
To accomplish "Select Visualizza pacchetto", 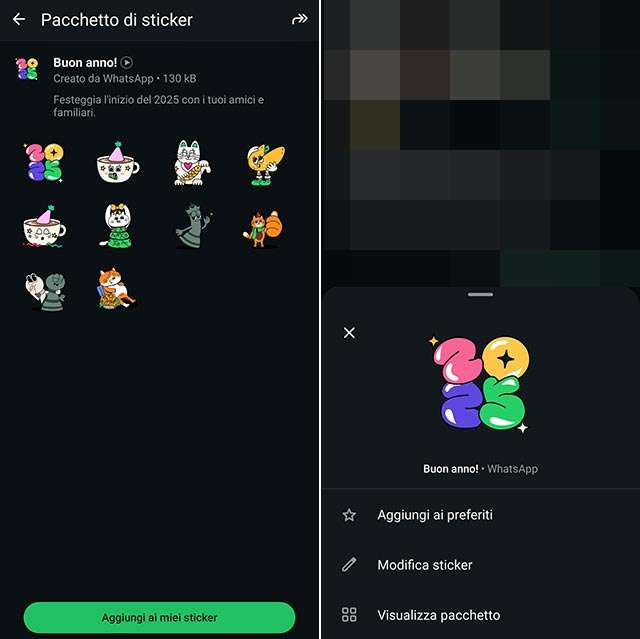I will click(x=438, y=615).
